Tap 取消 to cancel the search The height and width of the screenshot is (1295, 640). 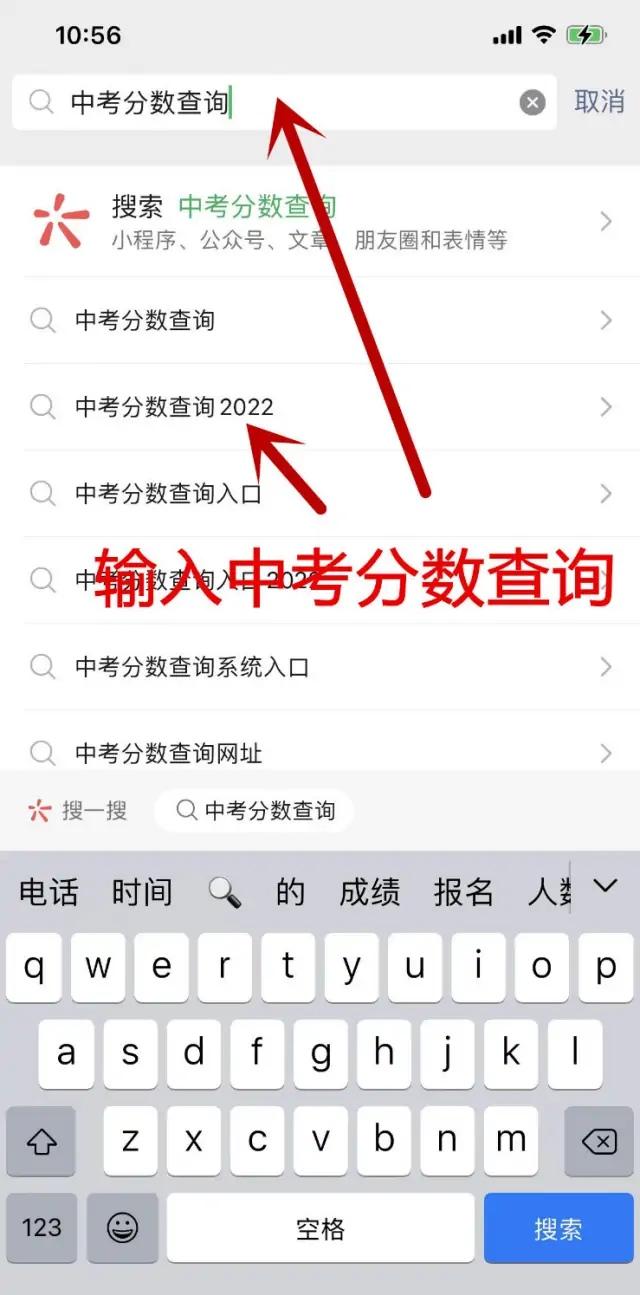point(599,101)
